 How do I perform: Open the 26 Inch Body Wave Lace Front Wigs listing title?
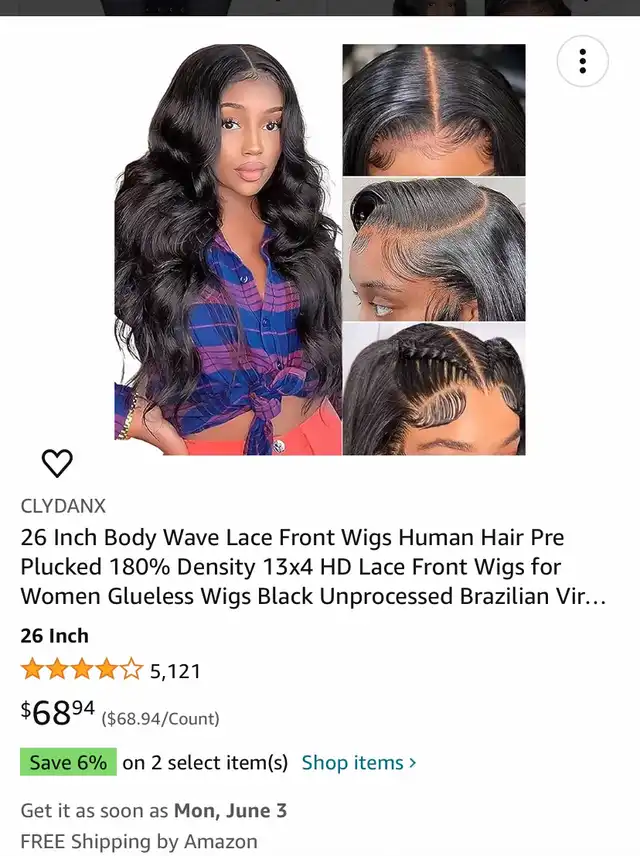tap(313, 567)
